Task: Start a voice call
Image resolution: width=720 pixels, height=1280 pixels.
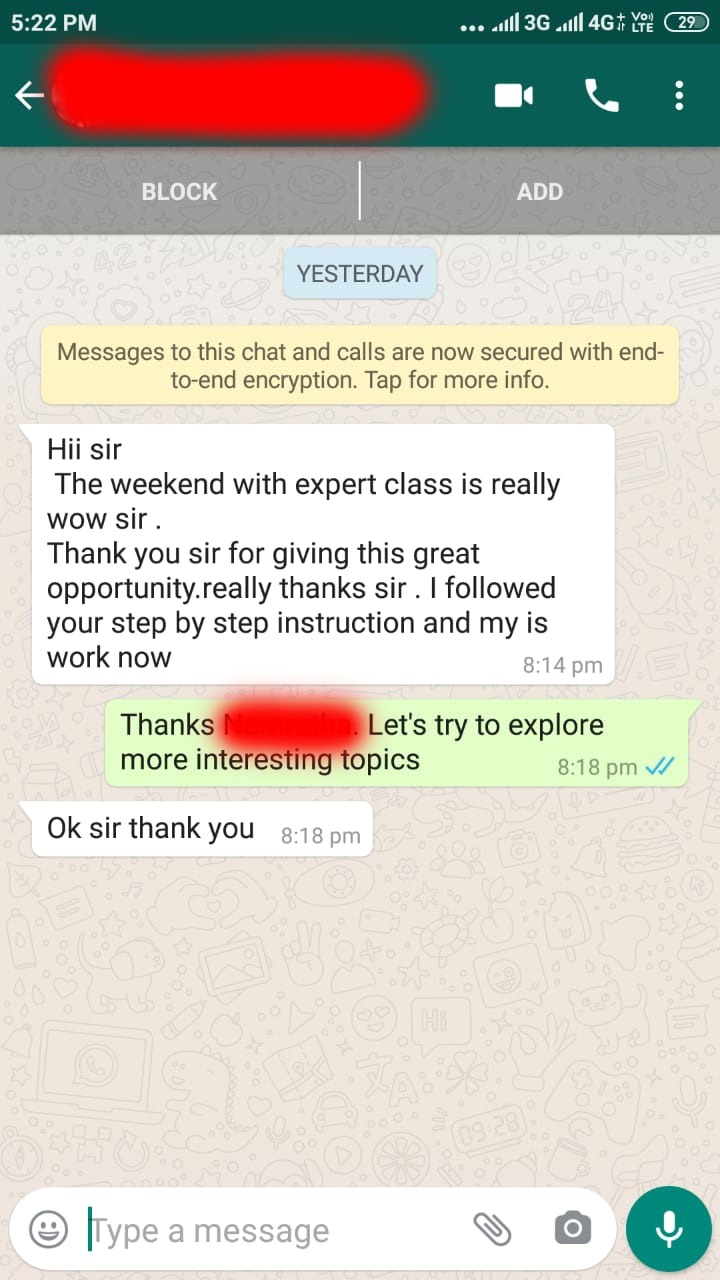Action: (601, 96)
